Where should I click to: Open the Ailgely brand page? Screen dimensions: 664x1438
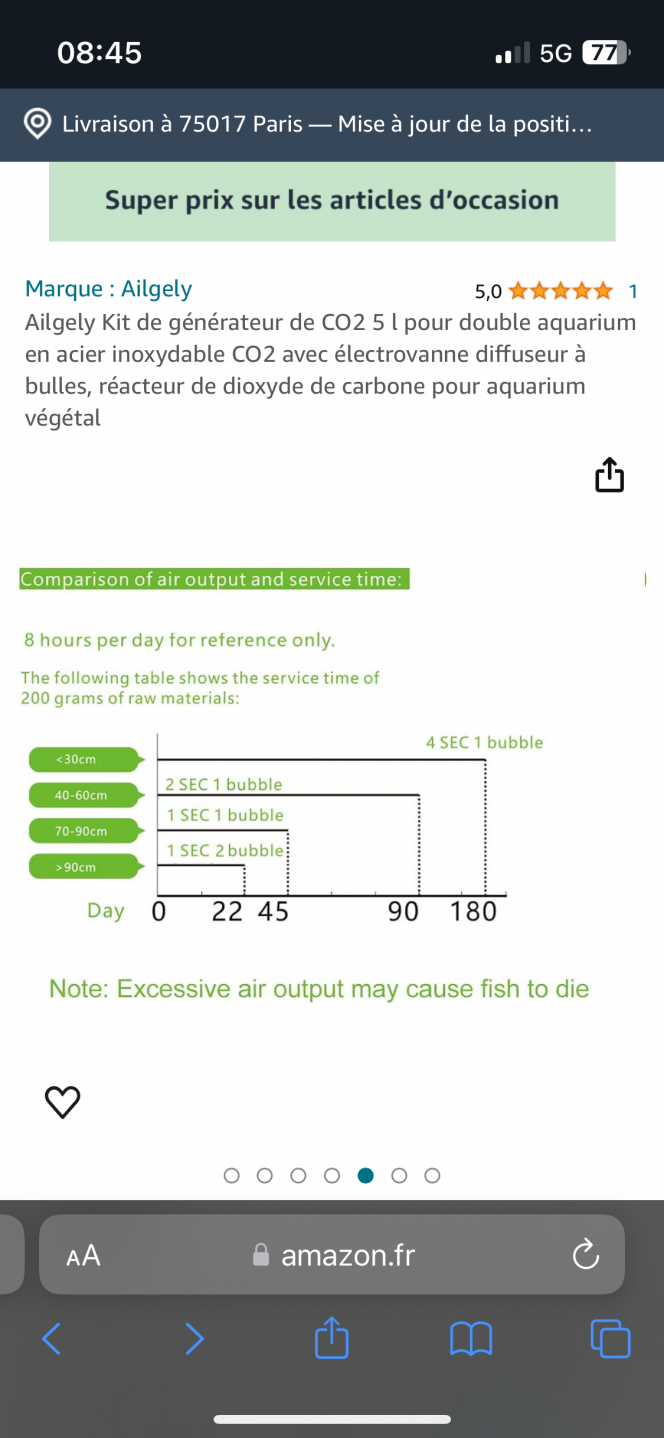pos(108,289)
